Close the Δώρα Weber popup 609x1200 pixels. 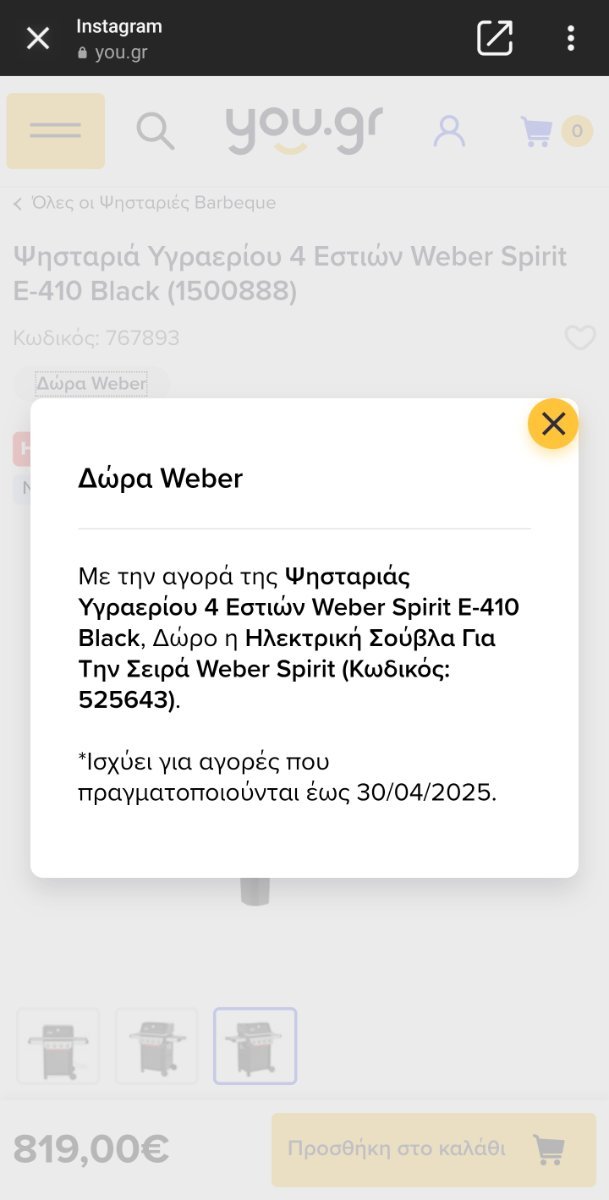(553, 424)
